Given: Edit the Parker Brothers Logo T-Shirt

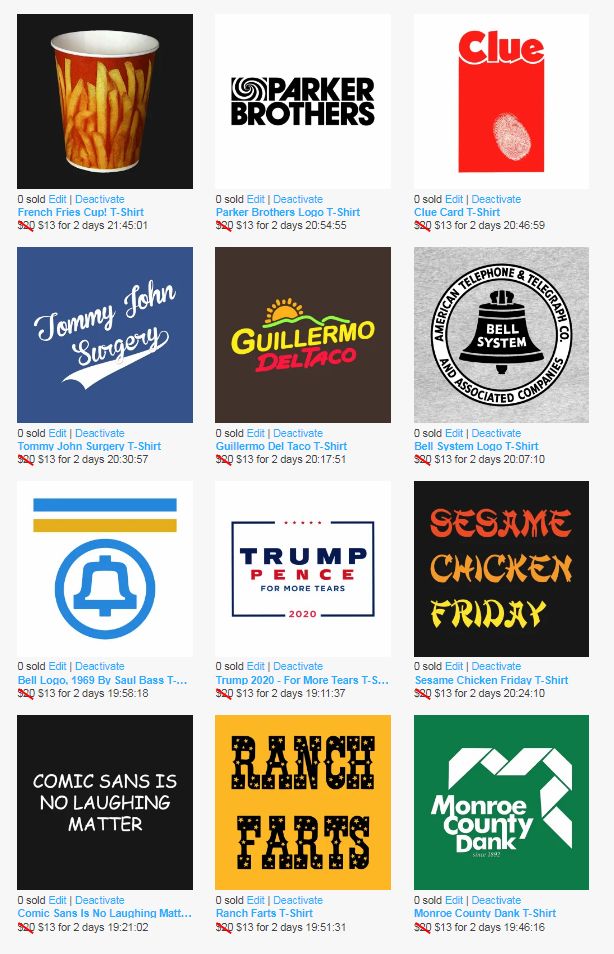Looking at the screenshot, I should [256, 200].
